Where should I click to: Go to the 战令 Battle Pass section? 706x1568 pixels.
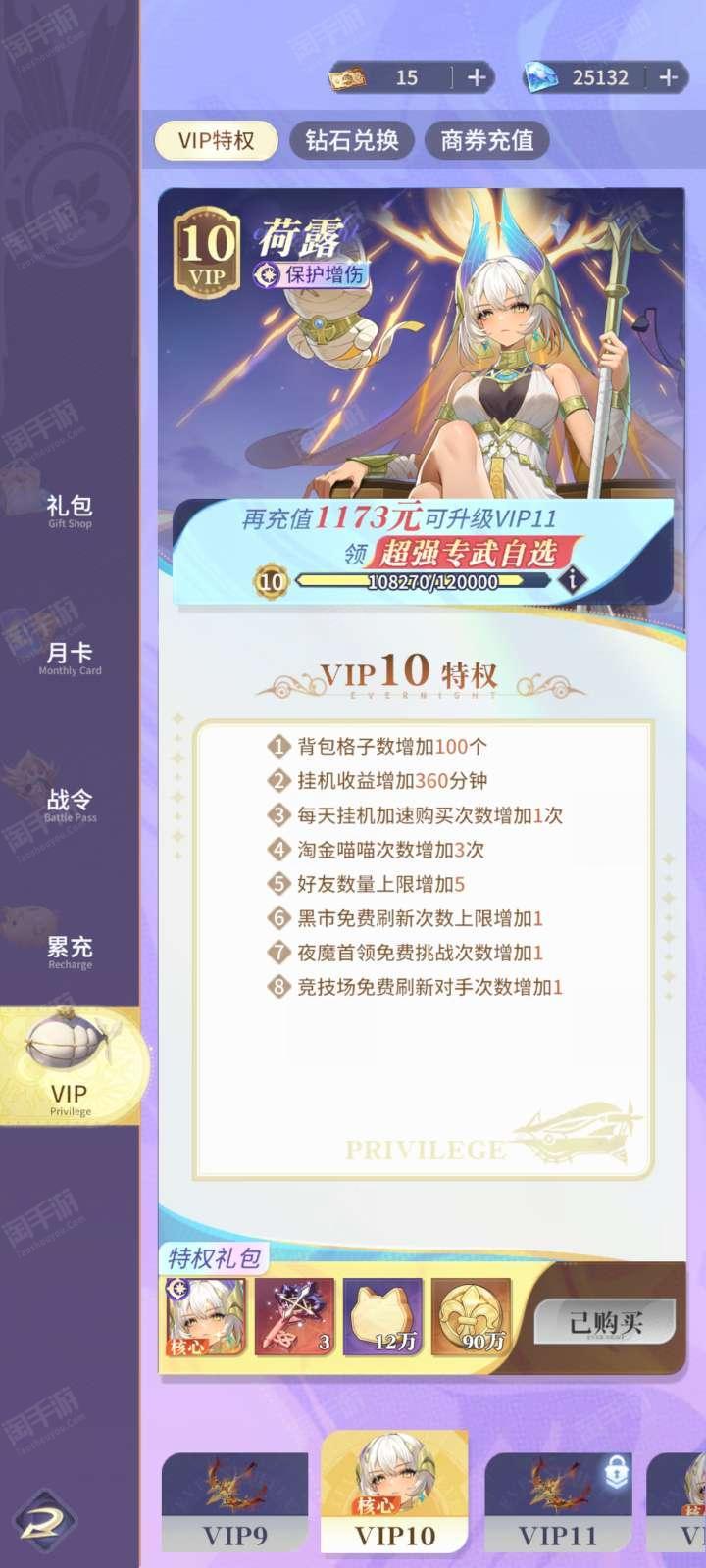(x=70, y=804)
